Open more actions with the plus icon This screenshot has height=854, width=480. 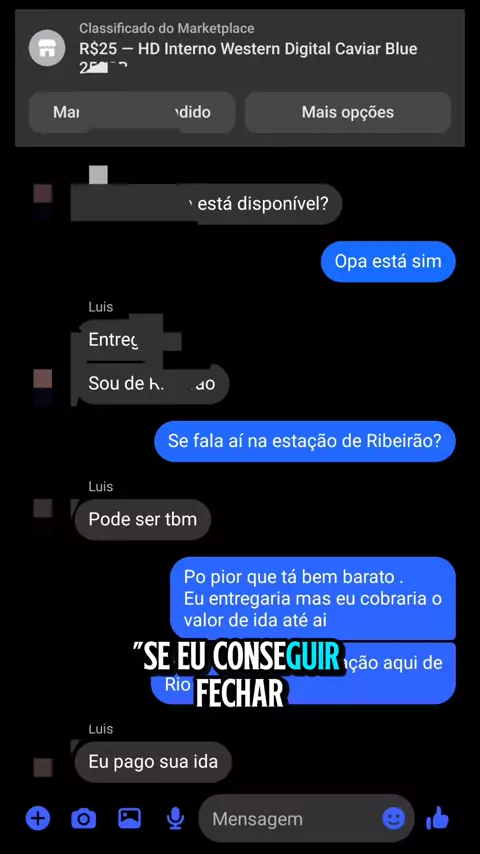coord(38,818)
